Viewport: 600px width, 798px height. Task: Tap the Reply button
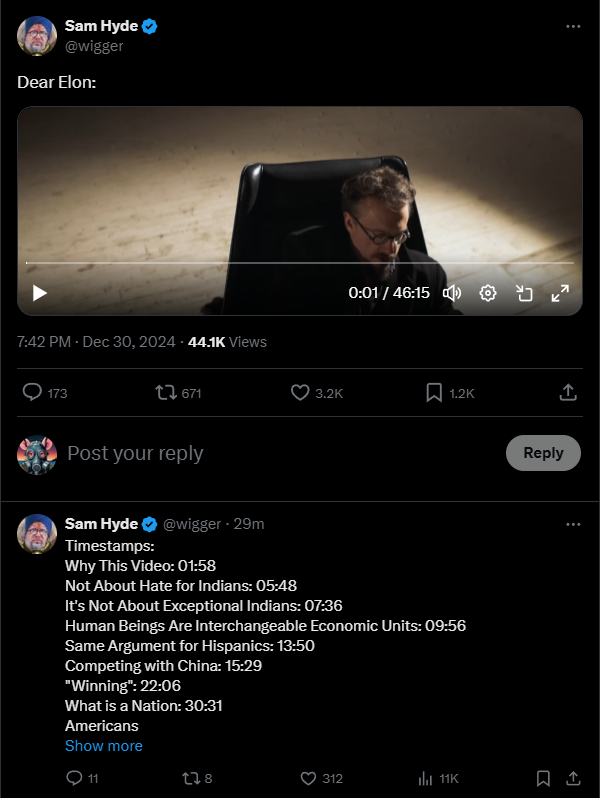point(543,453)
